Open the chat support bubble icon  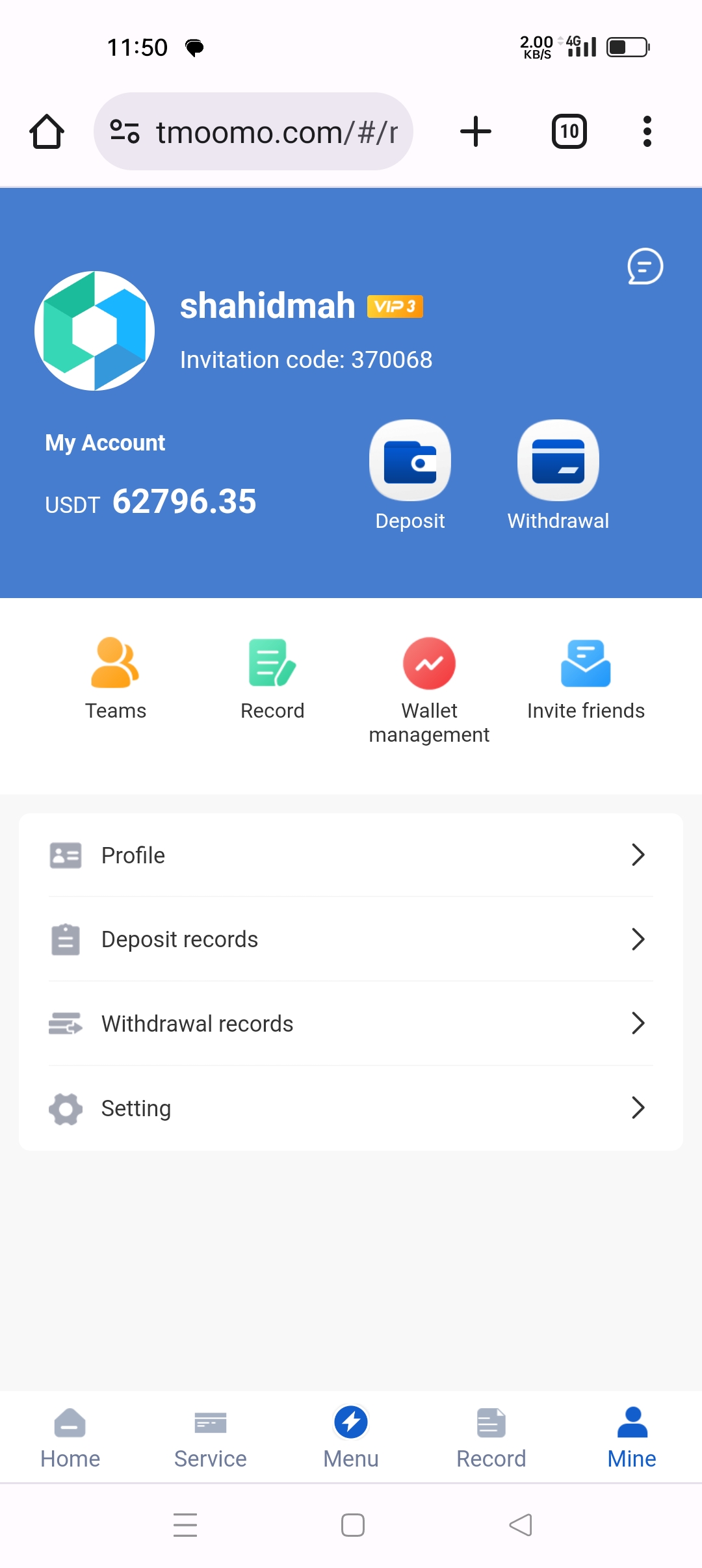point(644,266)
